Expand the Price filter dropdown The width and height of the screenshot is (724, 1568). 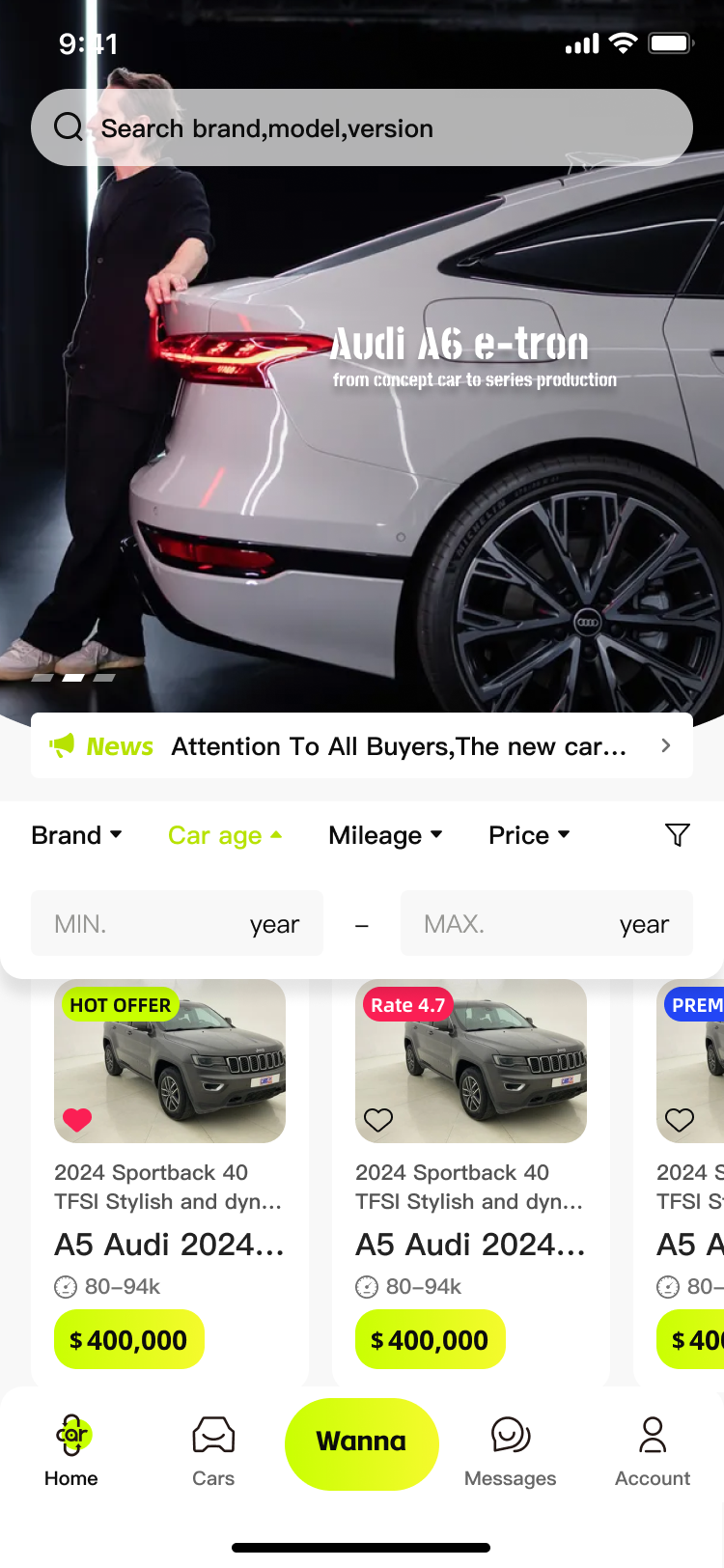pyautogui.click(x=529, y=835)
